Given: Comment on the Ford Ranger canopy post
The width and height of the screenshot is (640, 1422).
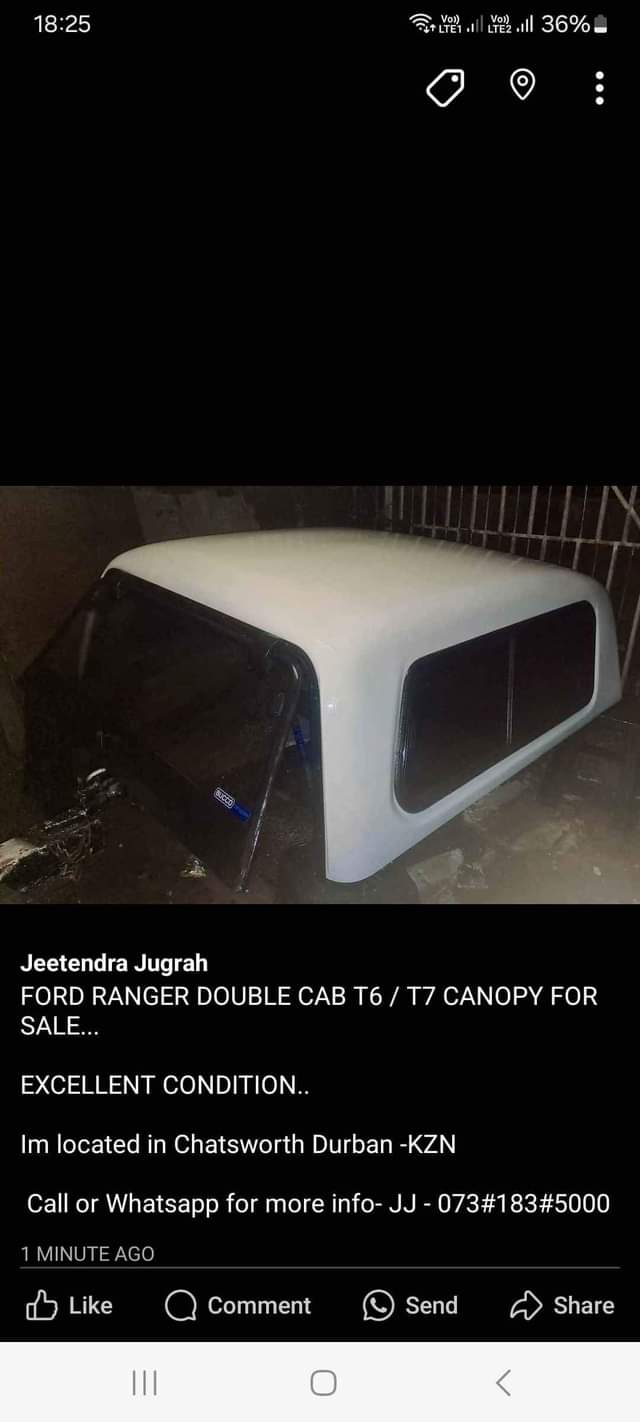Looking at the screenshot, I should [x=238, y=1305].
